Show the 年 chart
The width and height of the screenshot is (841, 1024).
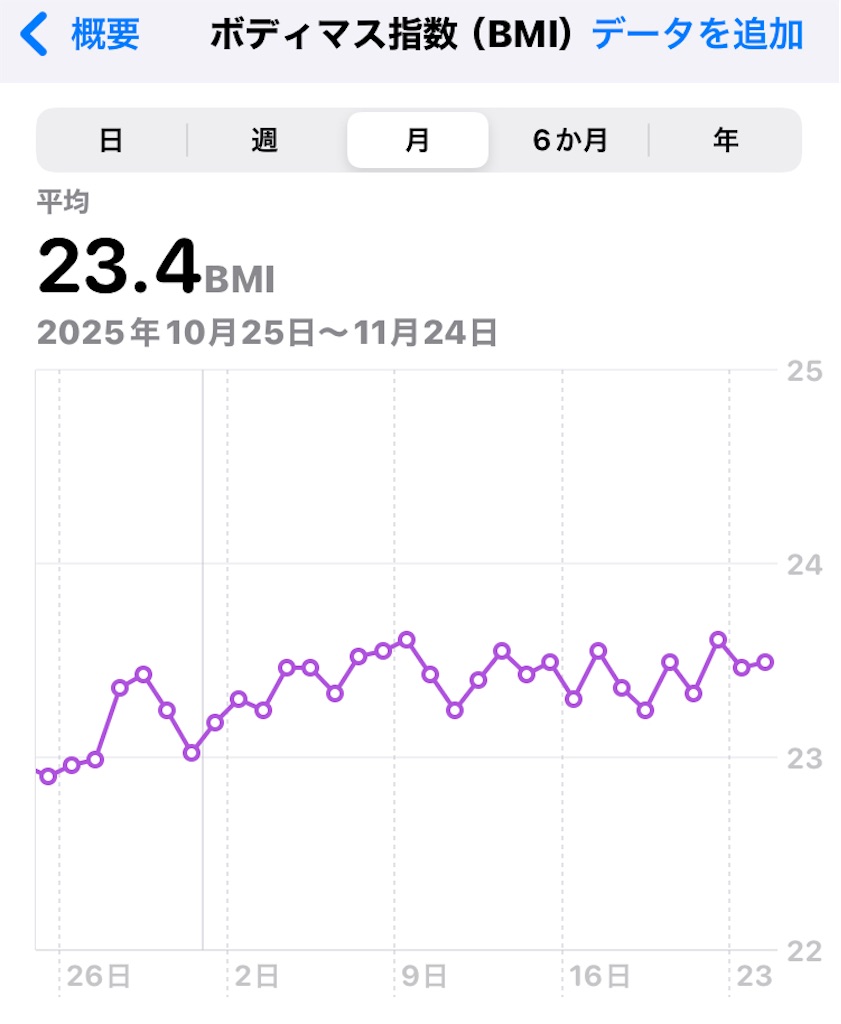725,140
